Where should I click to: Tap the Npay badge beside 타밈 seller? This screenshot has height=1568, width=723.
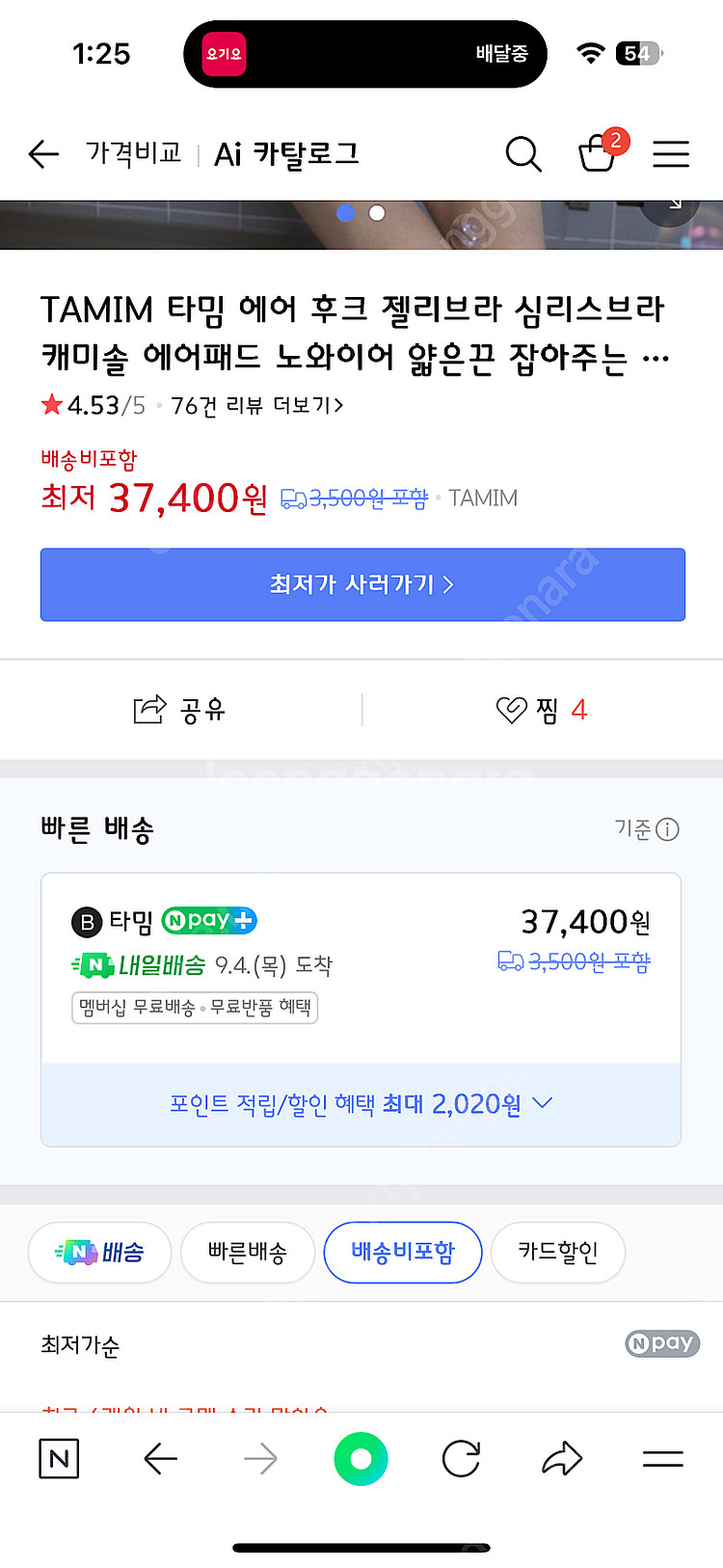click(x=208, y=921)
